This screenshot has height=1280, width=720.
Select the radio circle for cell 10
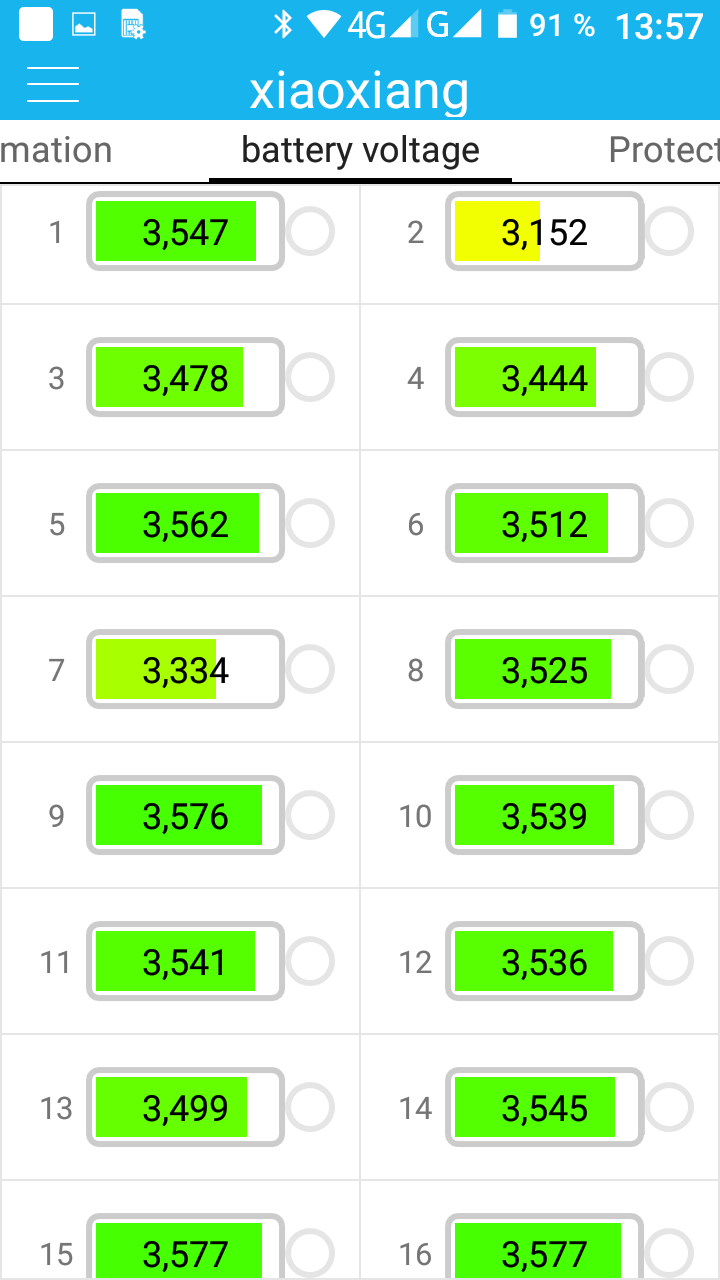click(670, 816)
